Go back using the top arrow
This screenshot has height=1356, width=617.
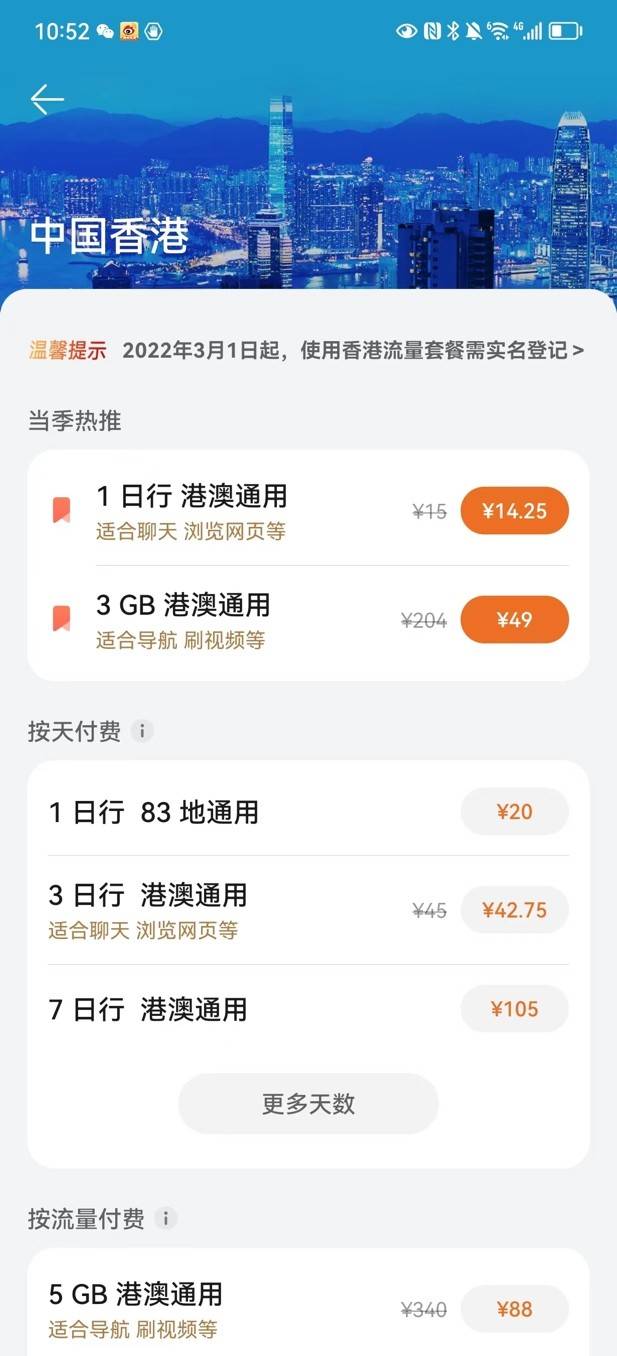tap(47, 99)
